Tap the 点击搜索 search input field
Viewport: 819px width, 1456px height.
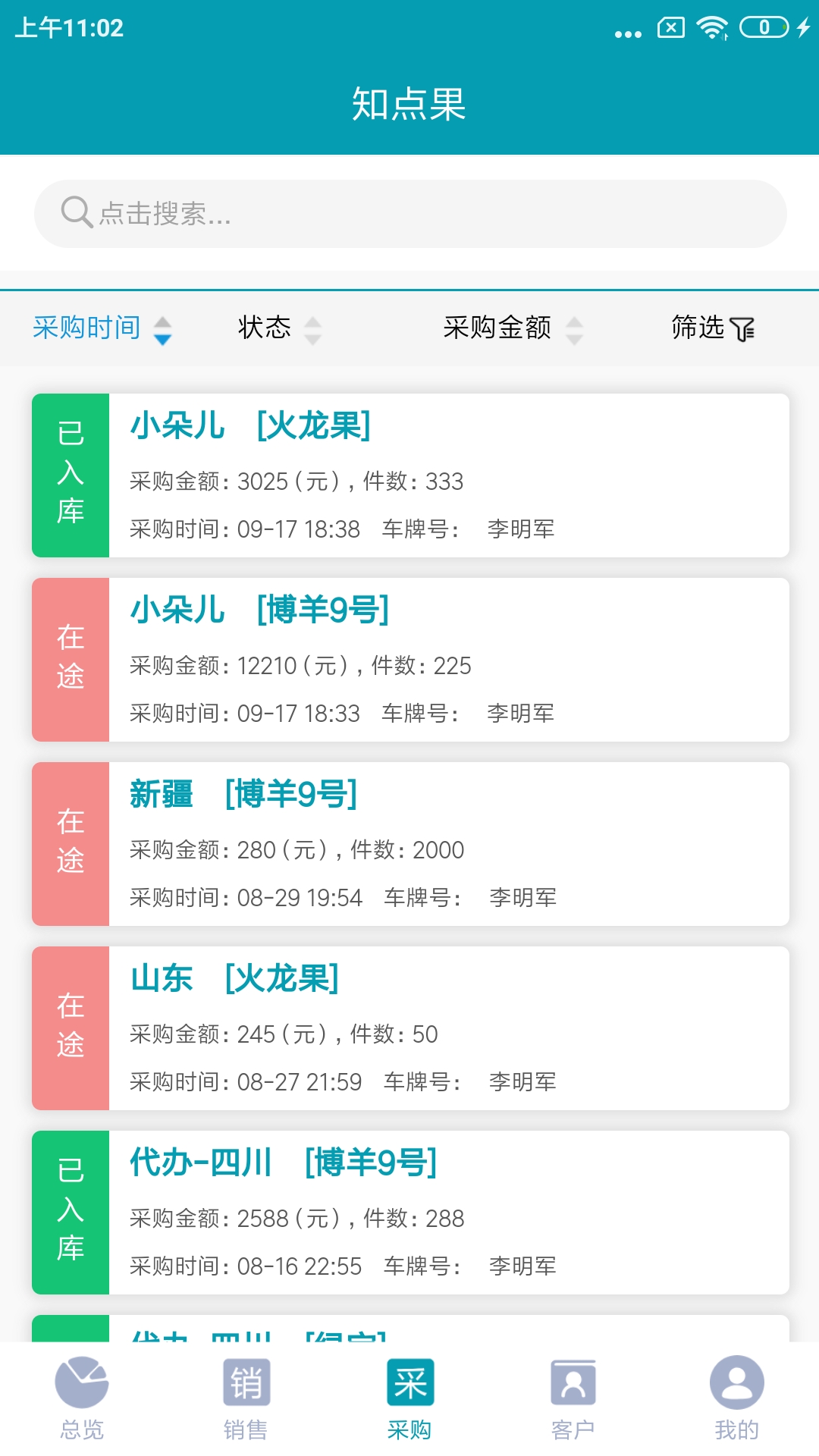tap(409, 212)
